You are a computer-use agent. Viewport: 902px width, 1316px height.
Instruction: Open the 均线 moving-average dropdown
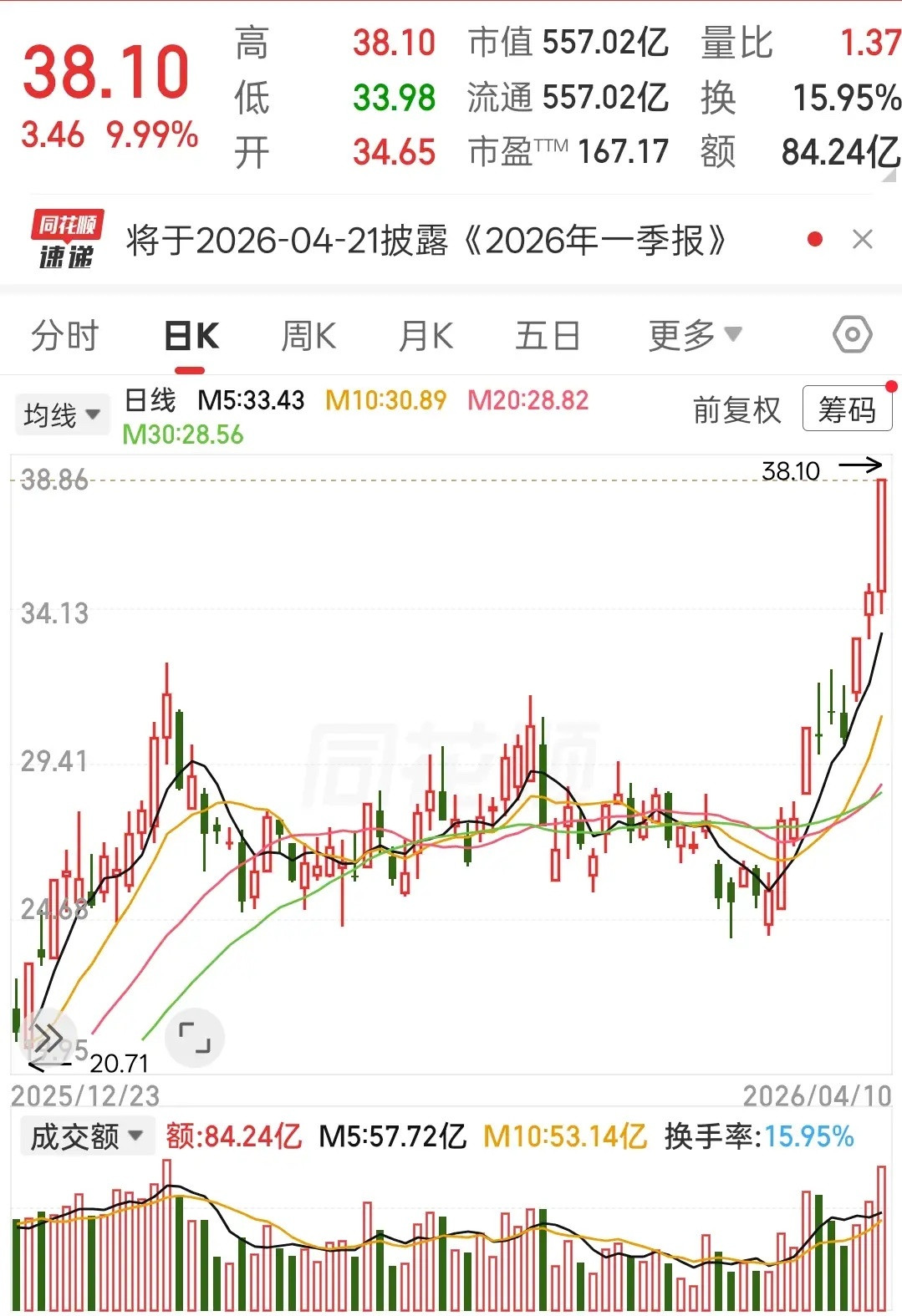[62, 413]
